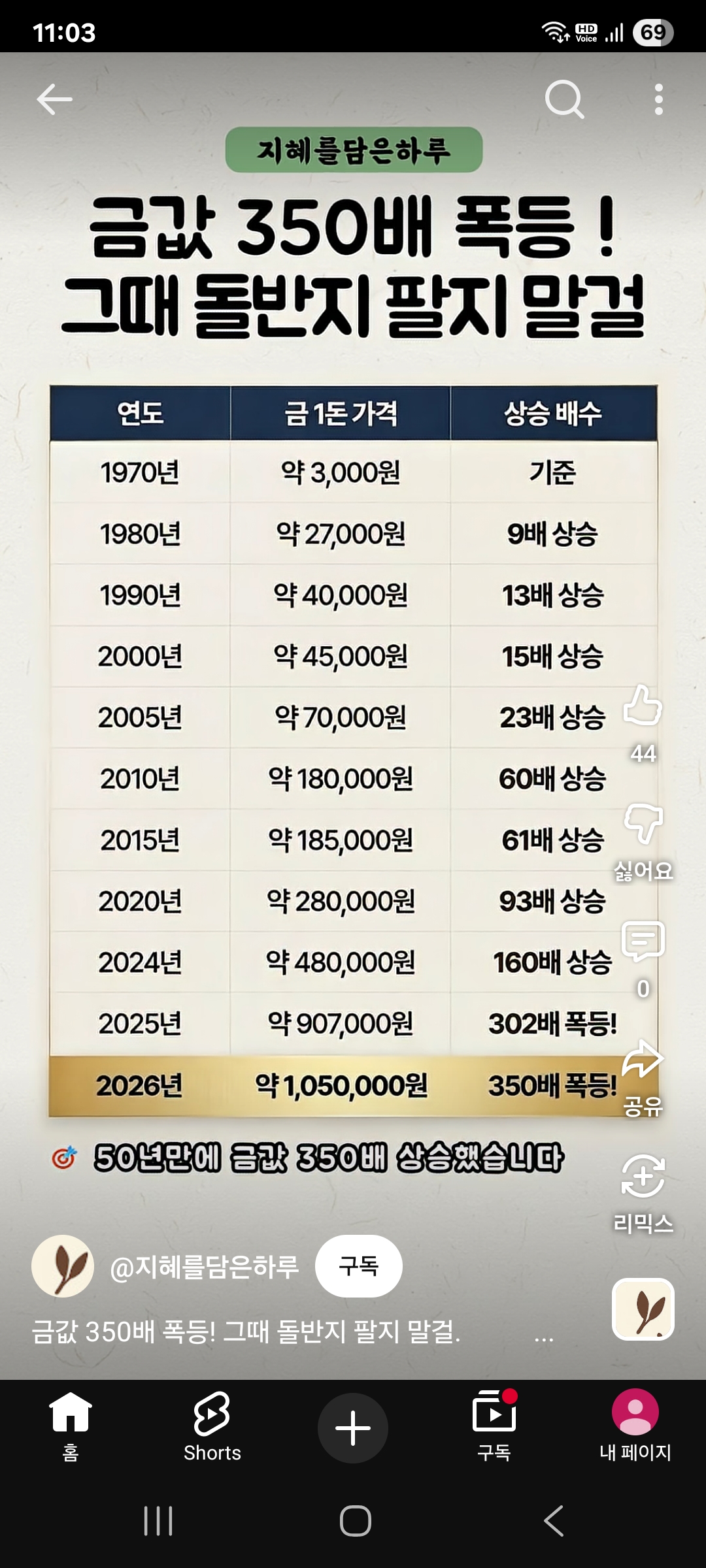Open the sound thumbnail above the navigation bar
This screenshot has height=1568, width=706.
[643, 1309]
